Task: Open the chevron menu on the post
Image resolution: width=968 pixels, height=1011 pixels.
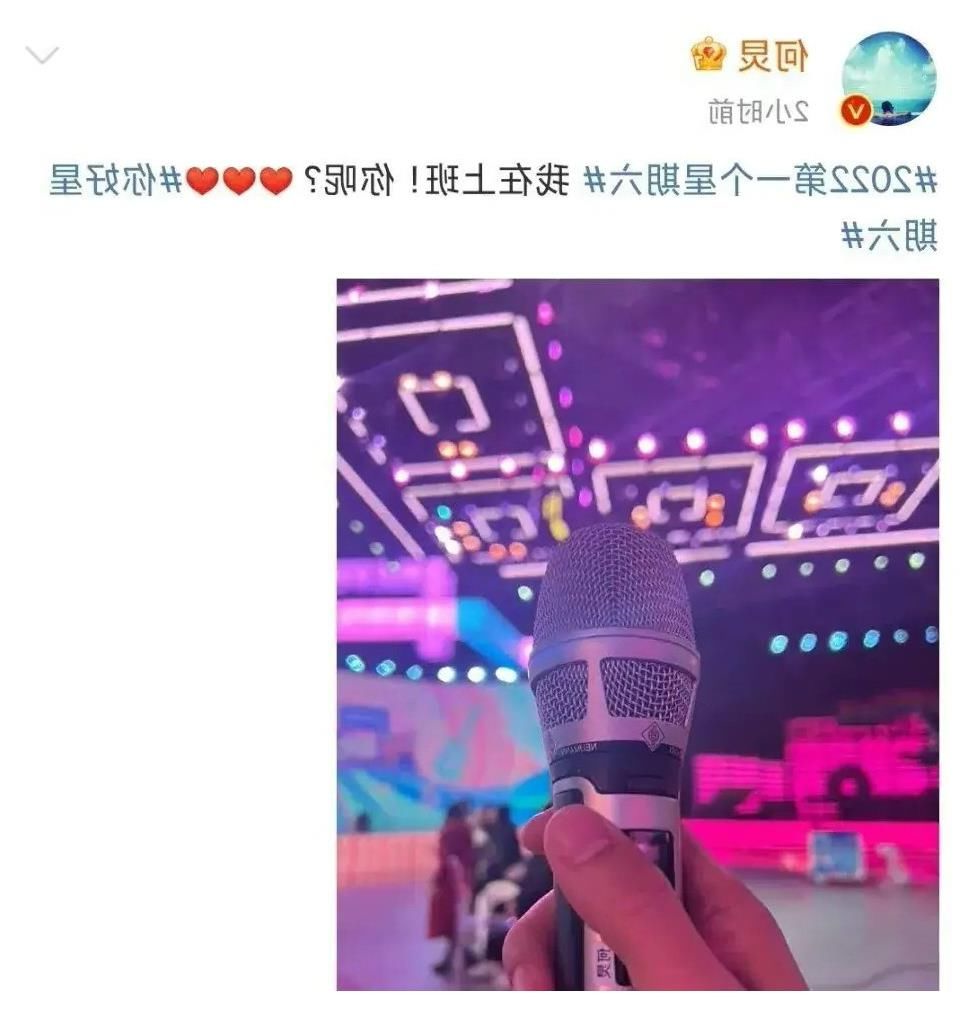Action: tap(42, 55)
